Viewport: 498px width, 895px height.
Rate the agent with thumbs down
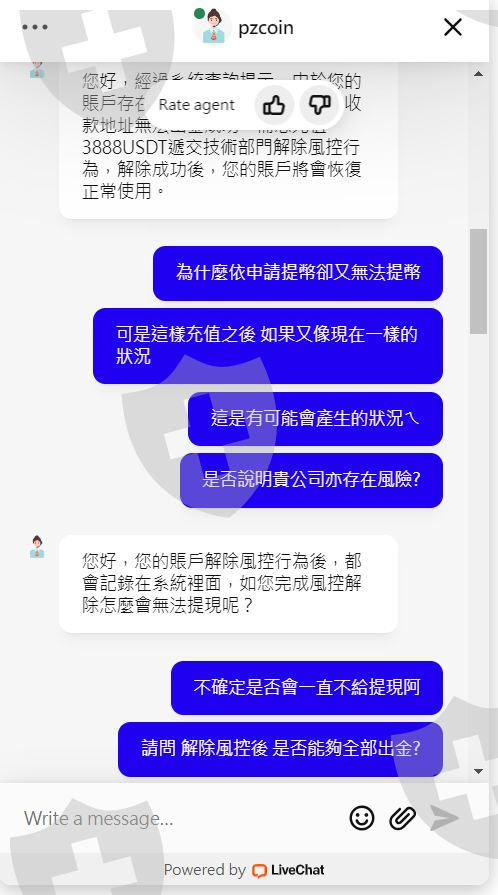coord(319,104)
